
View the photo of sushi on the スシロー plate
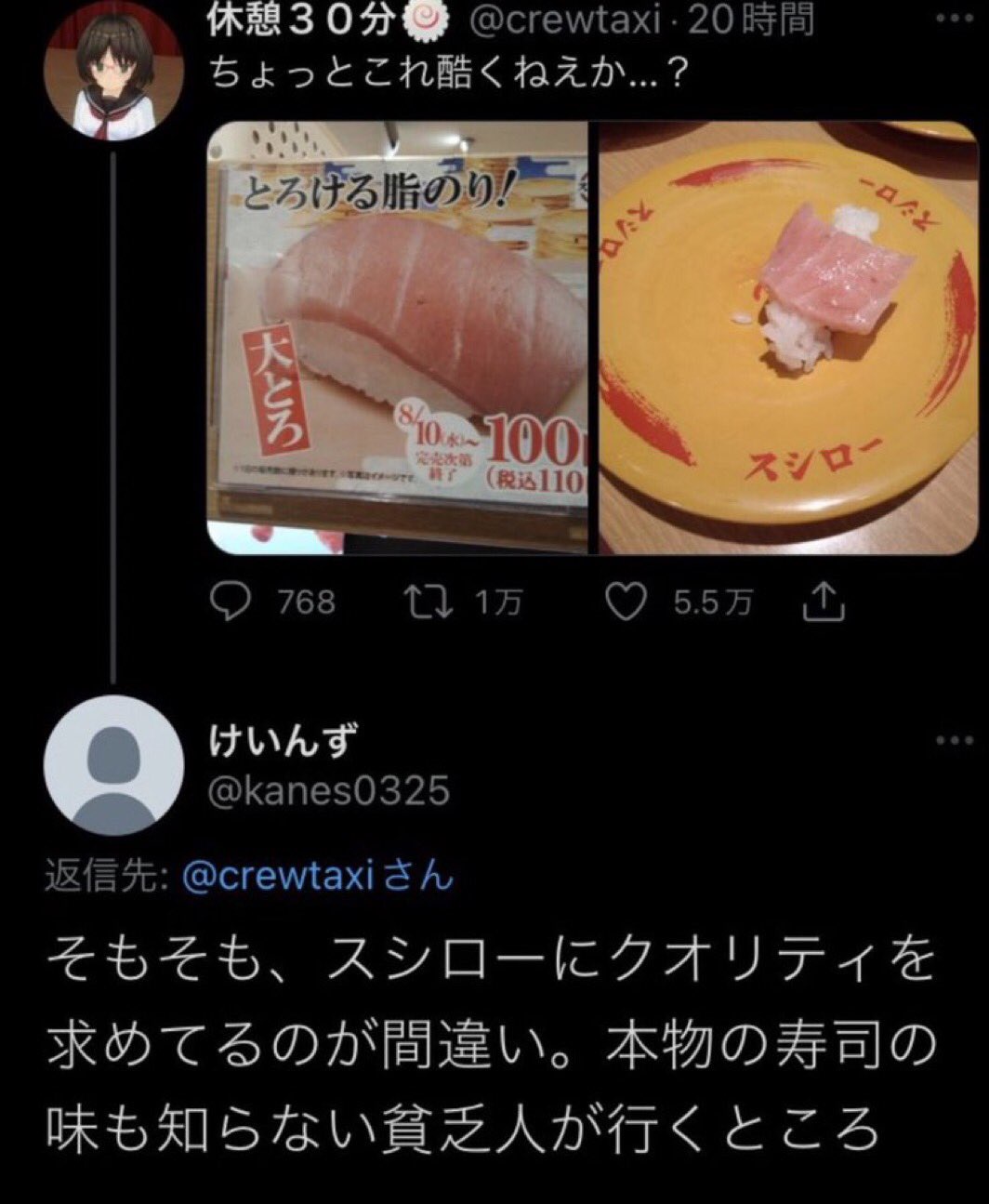(x=787, y=338)
